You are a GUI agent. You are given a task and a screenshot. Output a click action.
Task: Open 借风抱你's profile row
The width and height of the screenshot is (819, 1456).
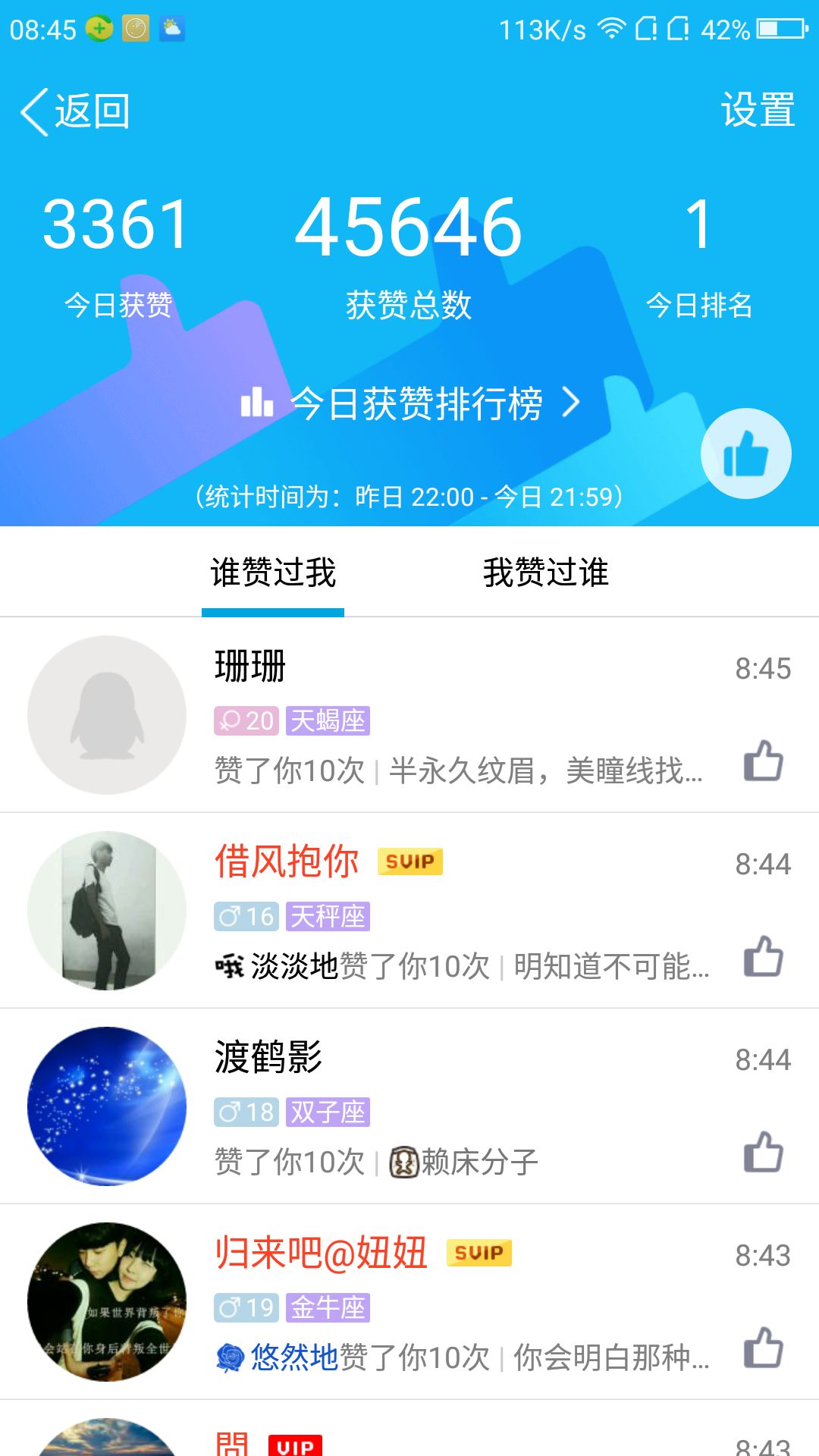[x=455, y=910]
